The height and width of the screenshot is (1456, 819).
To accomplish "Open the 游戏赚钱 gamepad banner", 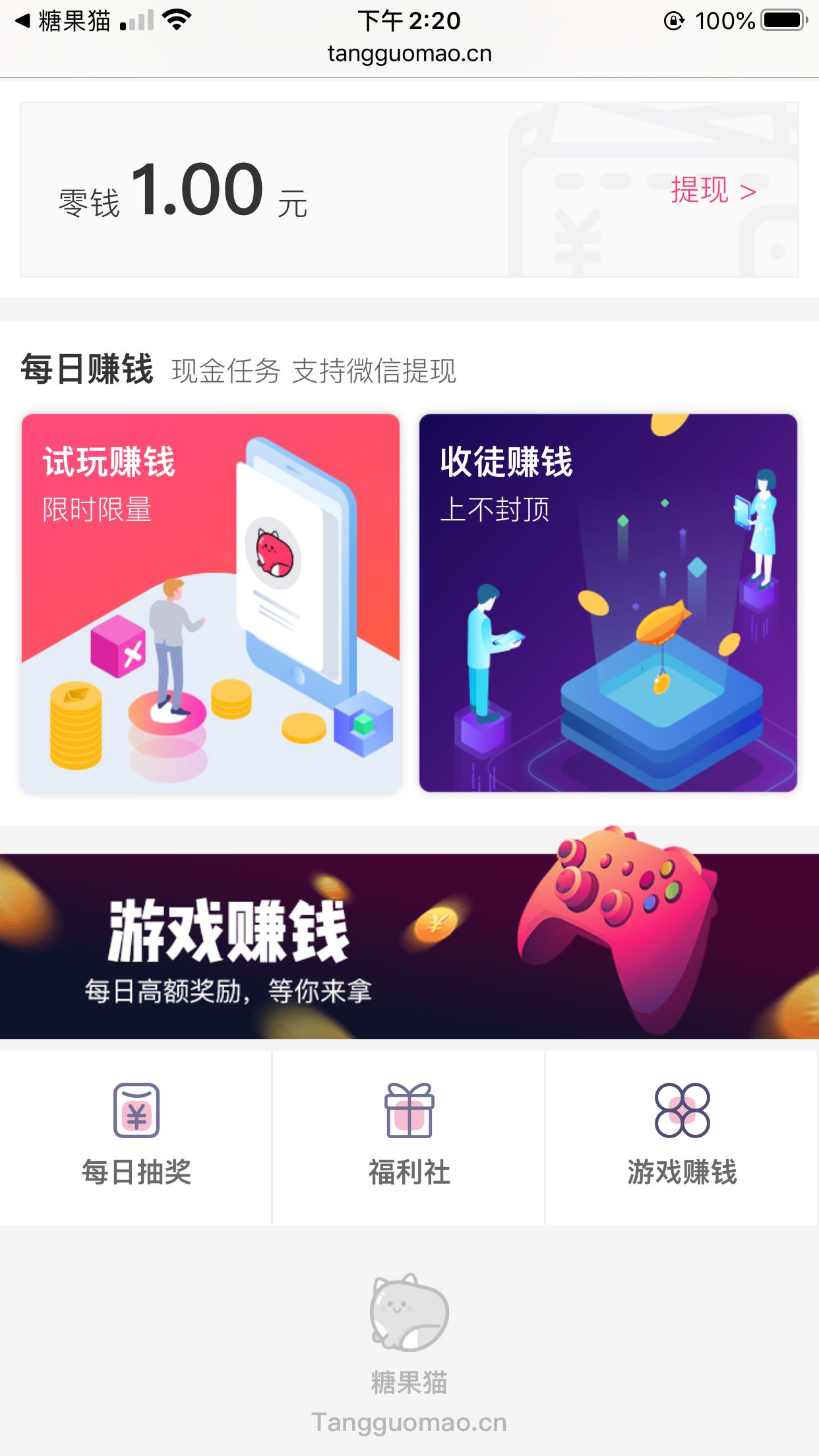I will 409,946.
